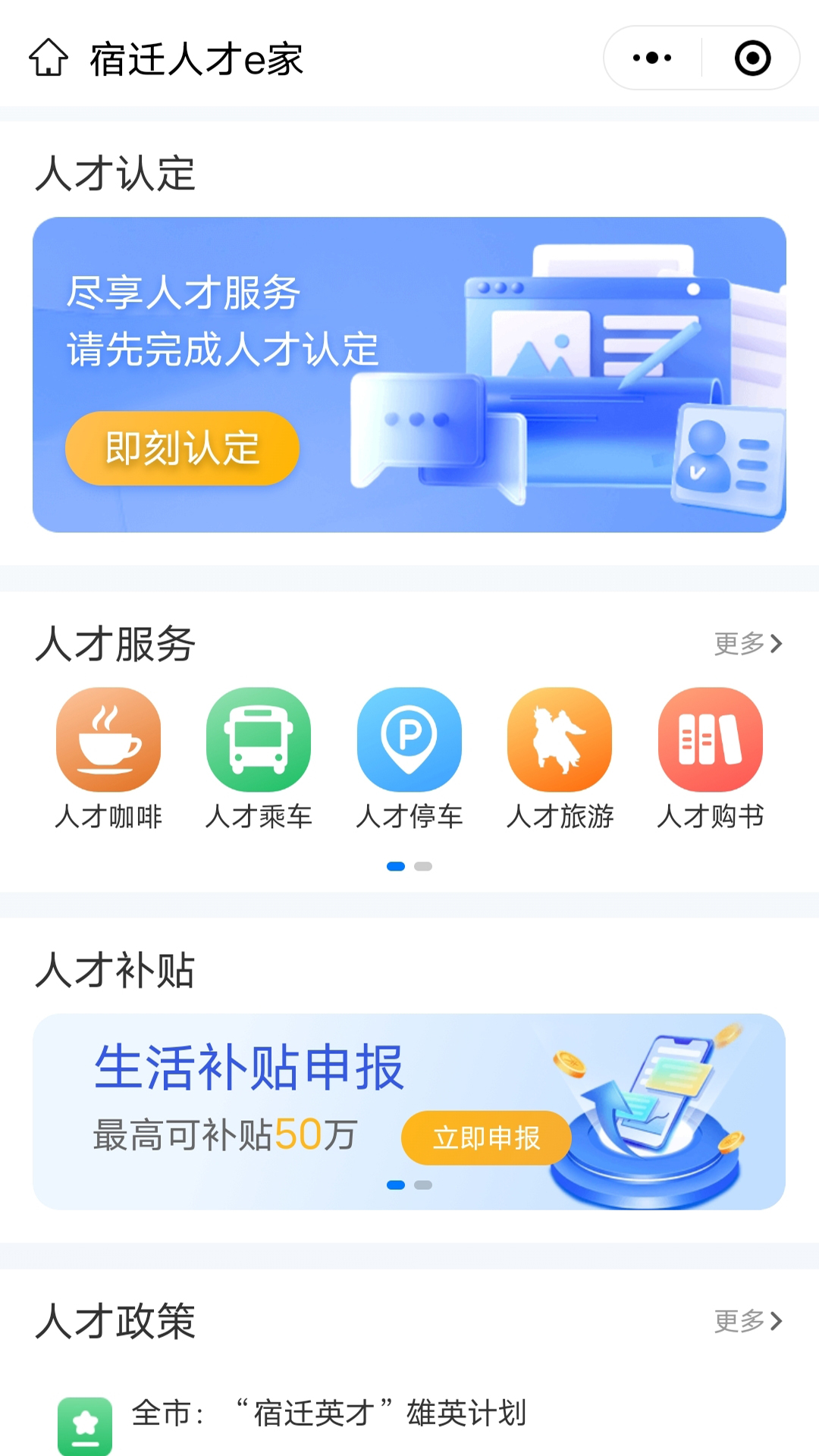
Task: Click the green star icon next to 雄英计划
Action: (84, 1426)
